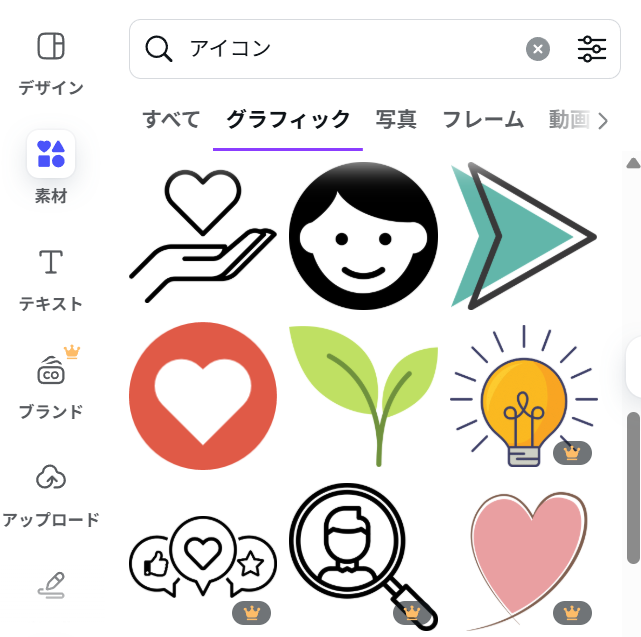Open the テキスト panel
The height and width of the screenshot is (637, 641).
[50, 279]
